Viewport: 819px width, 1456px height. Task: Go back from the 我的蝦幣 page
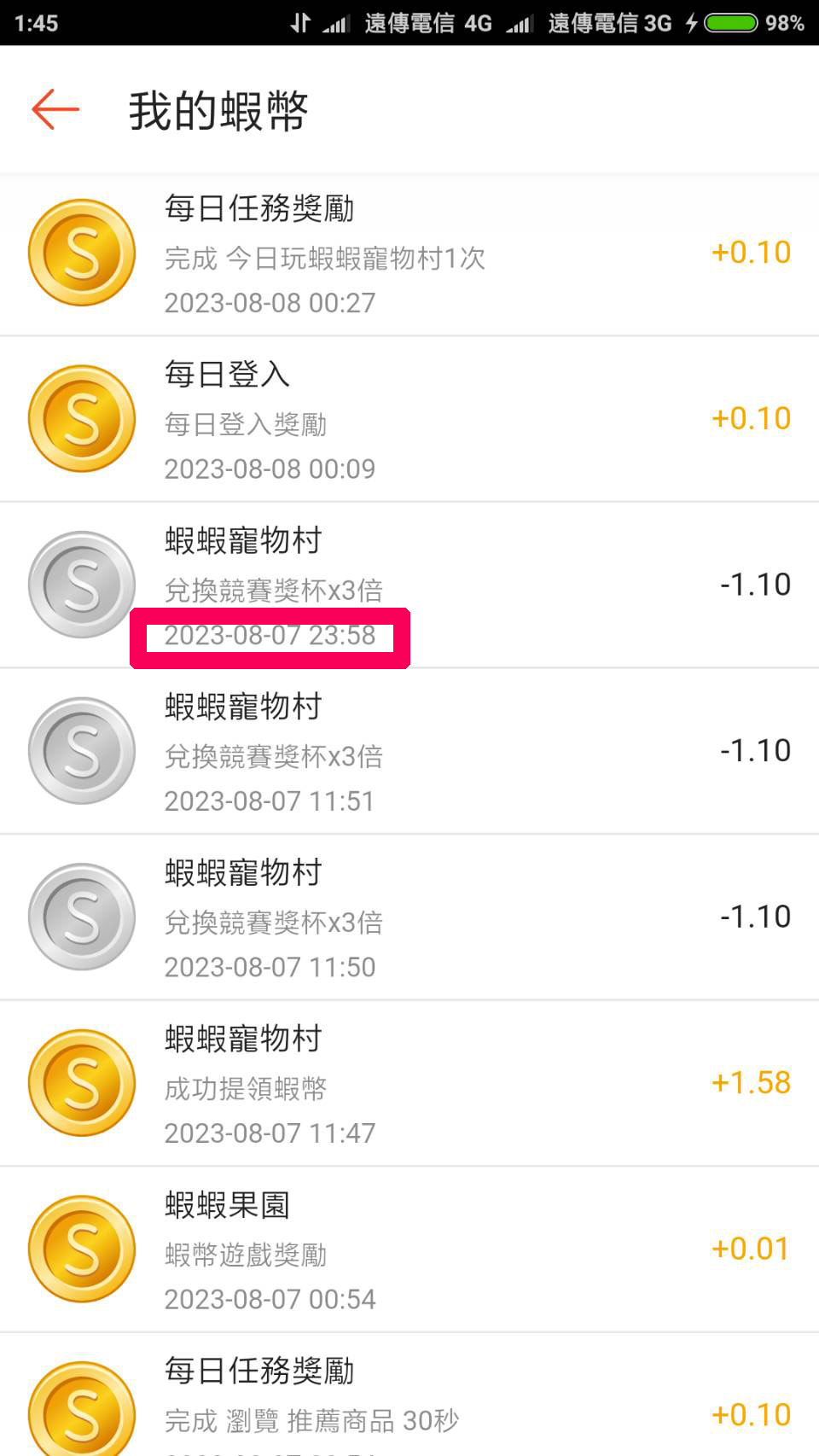coord(55,109)
